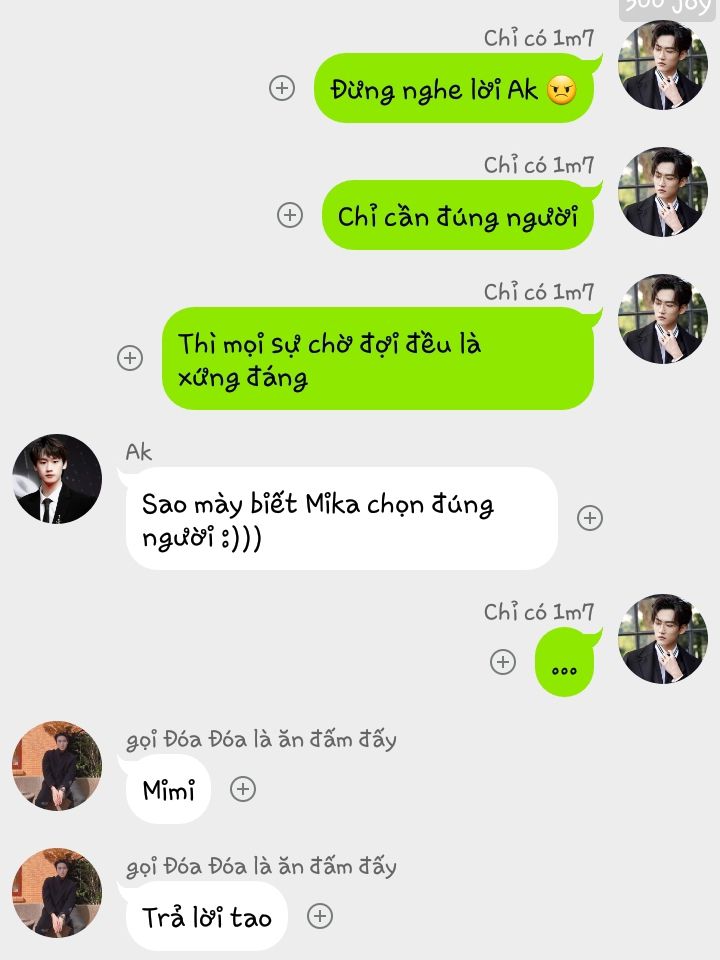React to Ak's "Sao mày biết Mika" message
This screenshot has height=960, width=720.
(590, 517)
